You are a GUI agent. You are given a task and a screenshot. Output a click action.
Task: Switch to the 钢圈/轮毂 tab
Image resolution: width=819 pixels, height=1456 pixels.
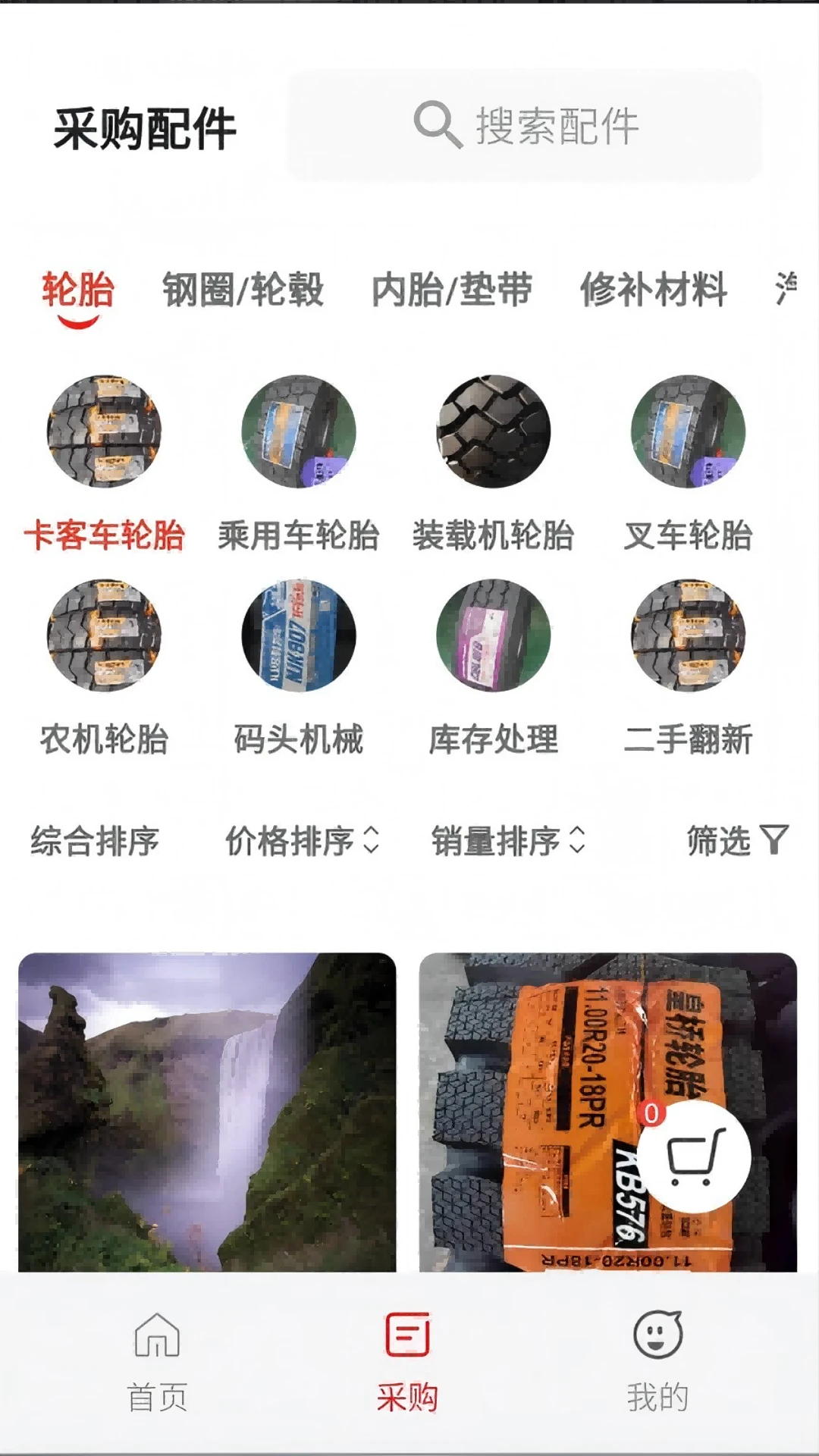243,290
